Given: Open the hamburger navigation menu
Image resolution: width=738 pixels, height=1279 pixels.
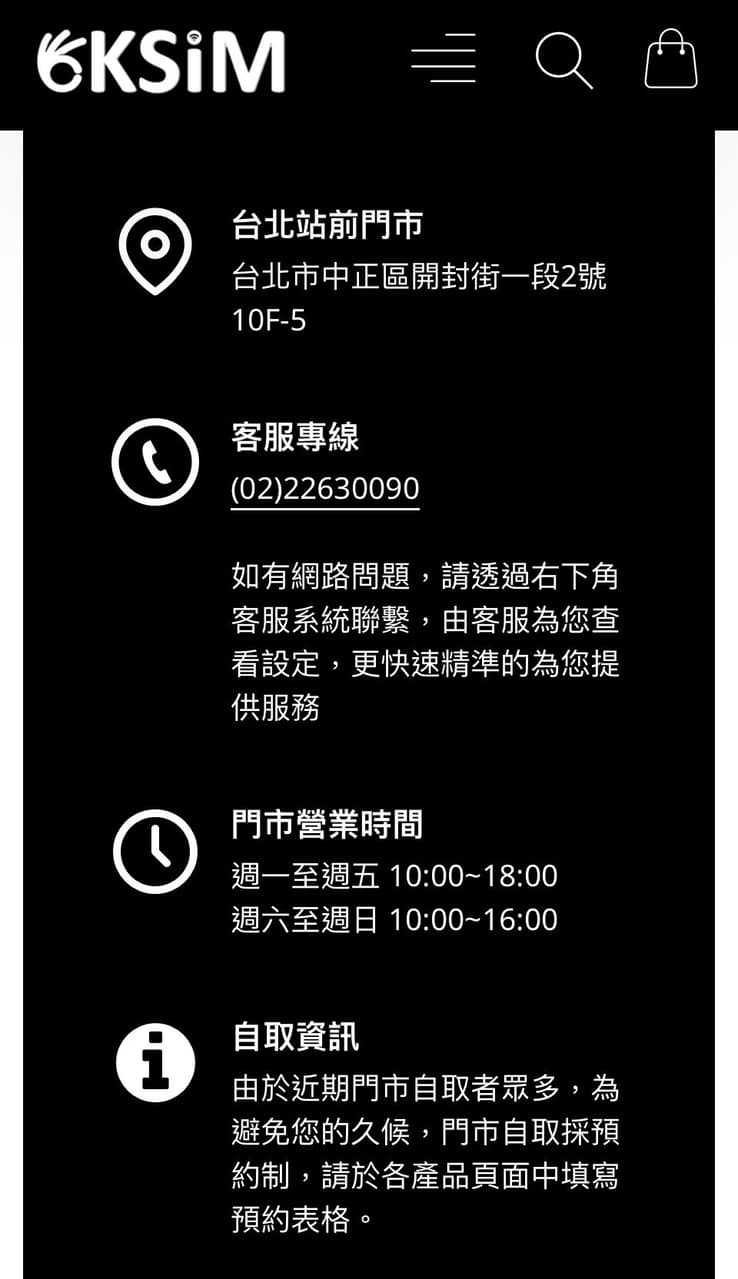Looking at the screenshot, I should tap(446, 60).
